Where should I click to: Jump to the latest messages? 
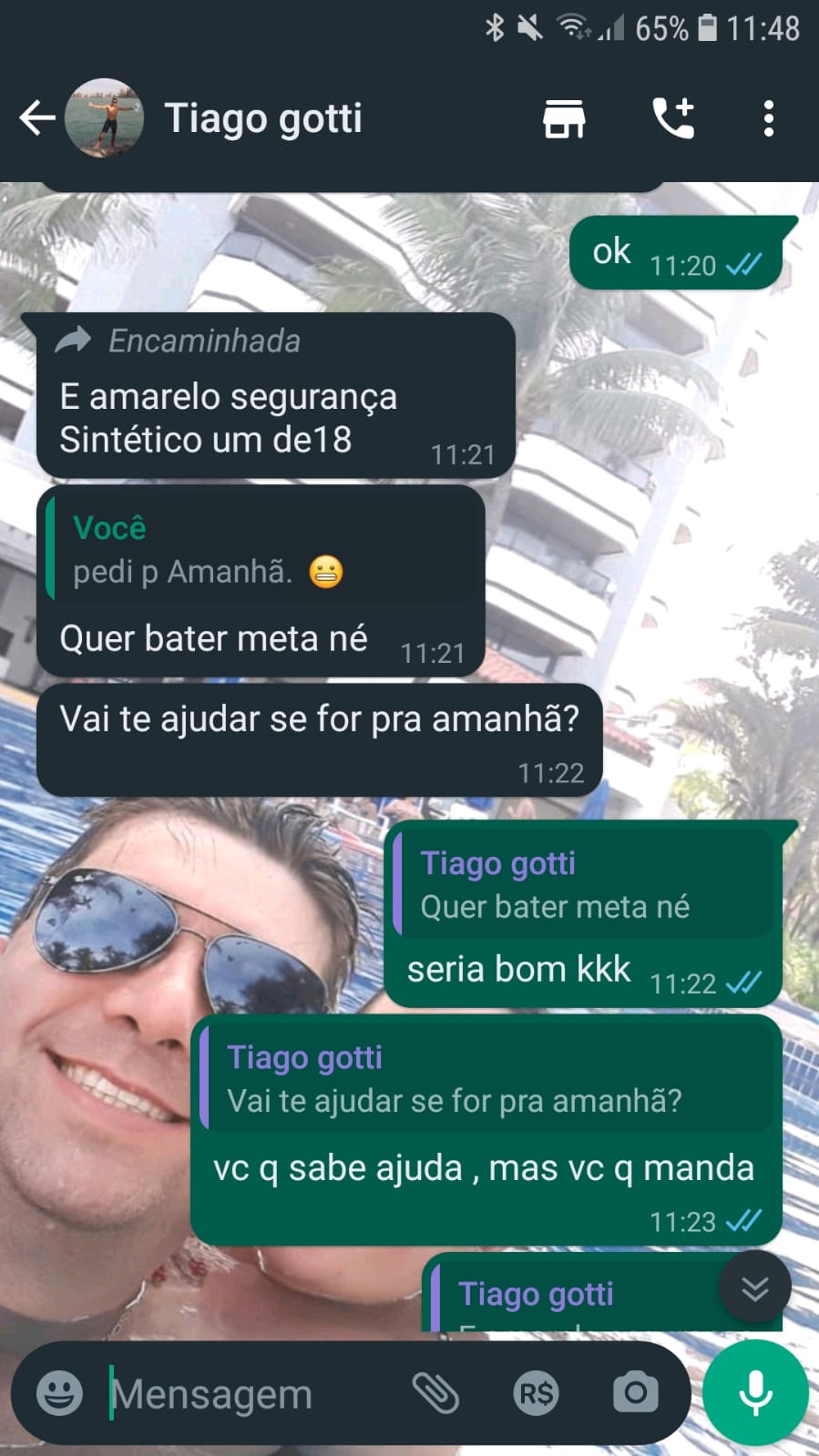[754, 1288]
